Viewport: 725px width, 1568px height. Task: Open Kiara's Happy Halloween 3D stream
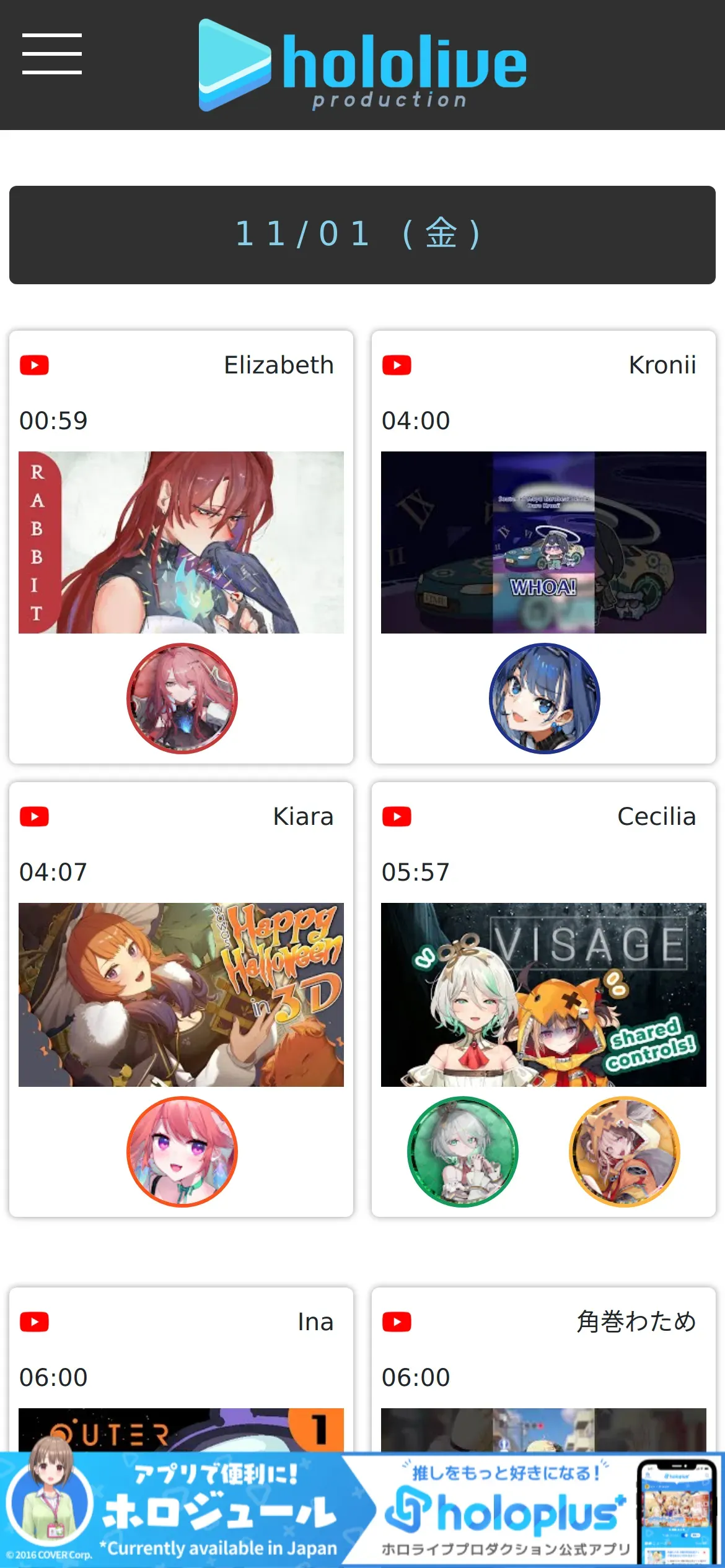pos(181,995)
